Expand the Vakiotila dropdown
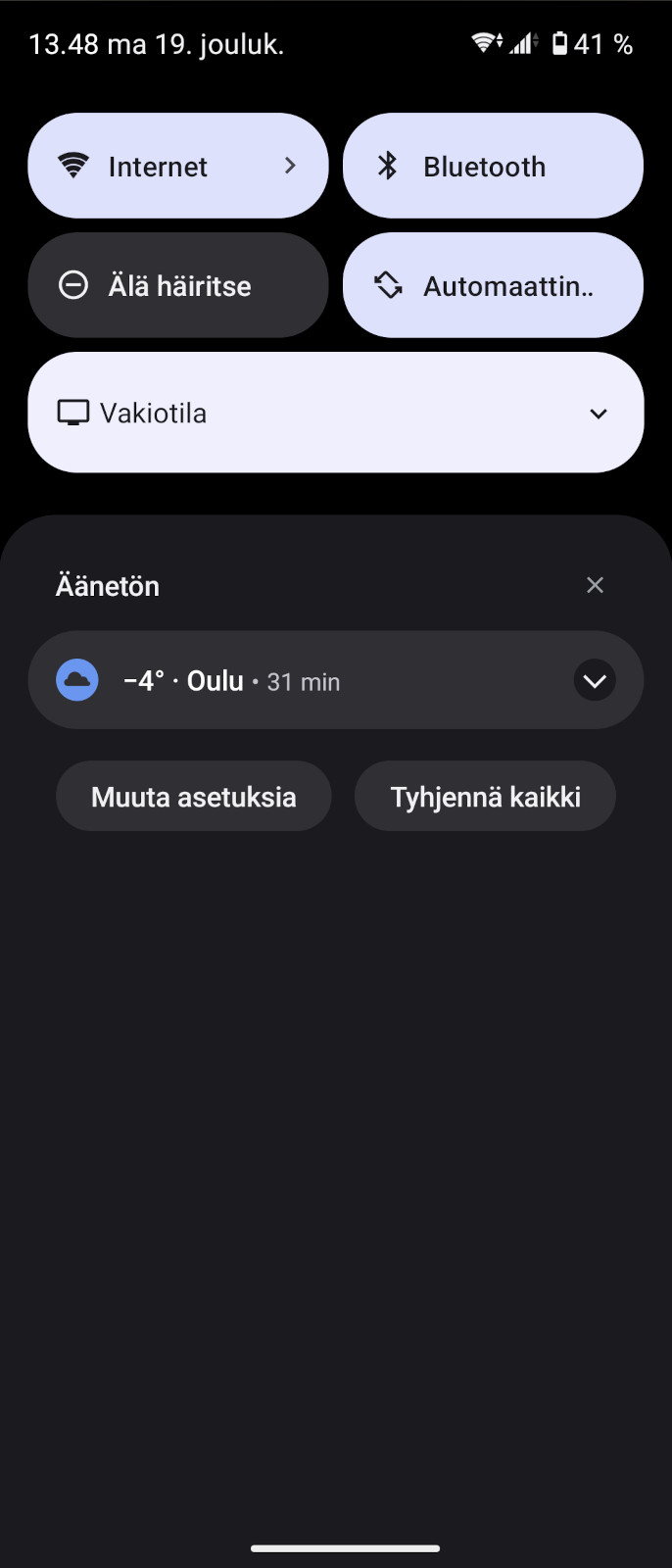Viewport: 672px width, 1568px height. pos(598,414)
